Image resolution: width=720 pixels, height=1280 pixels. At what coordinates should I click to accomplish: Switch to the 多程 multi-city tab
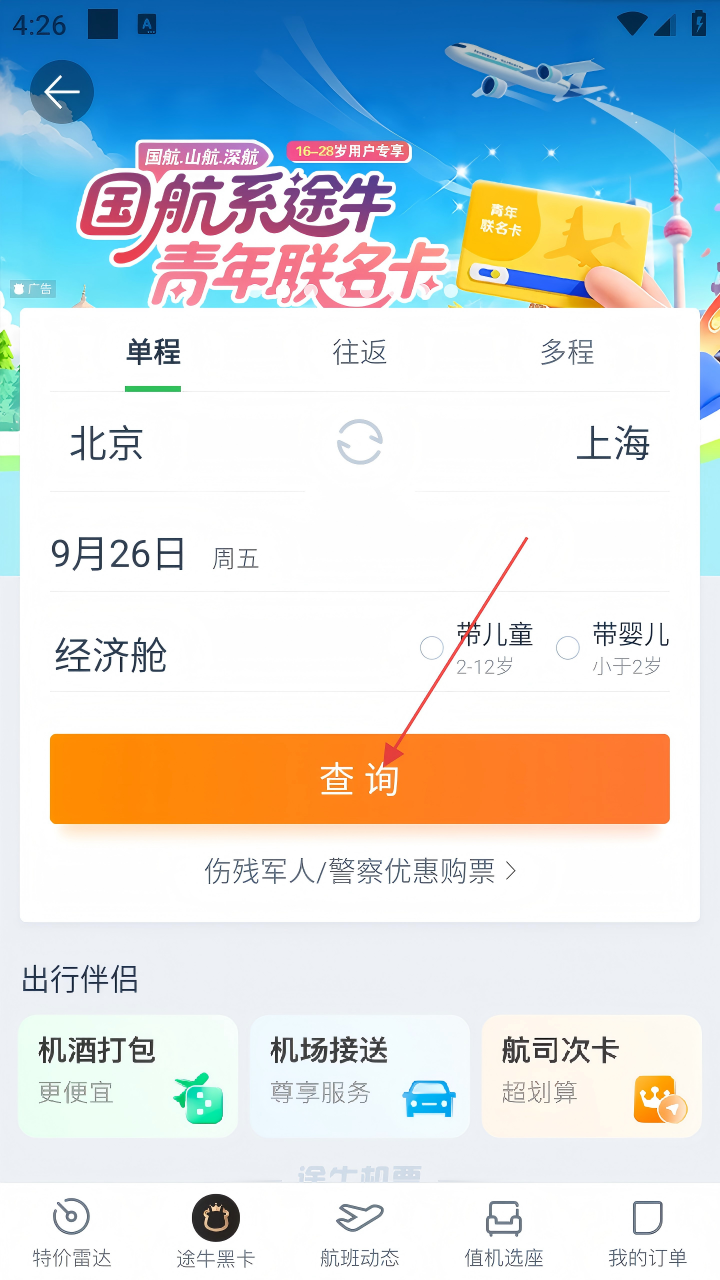coord(567,352)
